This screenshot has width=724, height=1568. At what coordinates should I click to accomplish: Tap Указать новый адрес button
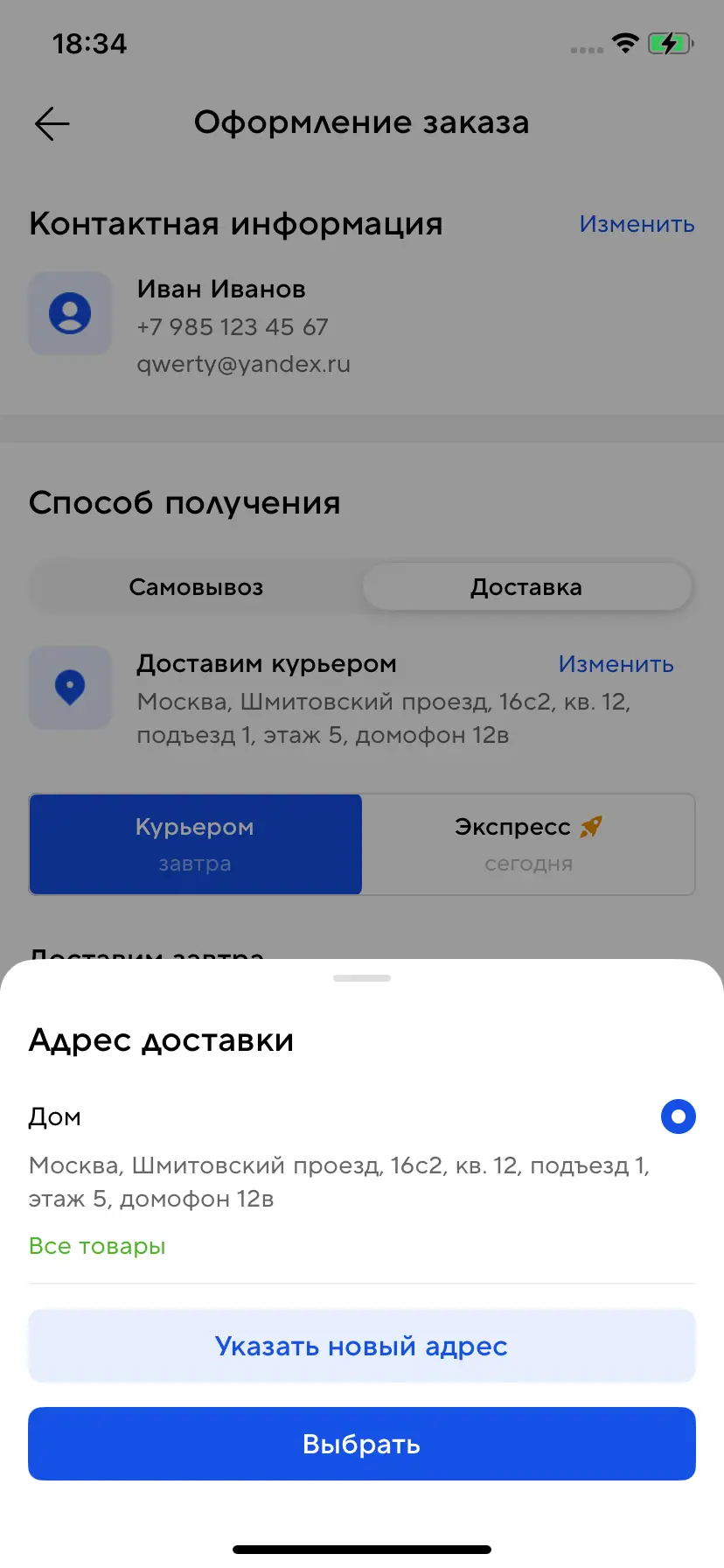pos(362,1346)
